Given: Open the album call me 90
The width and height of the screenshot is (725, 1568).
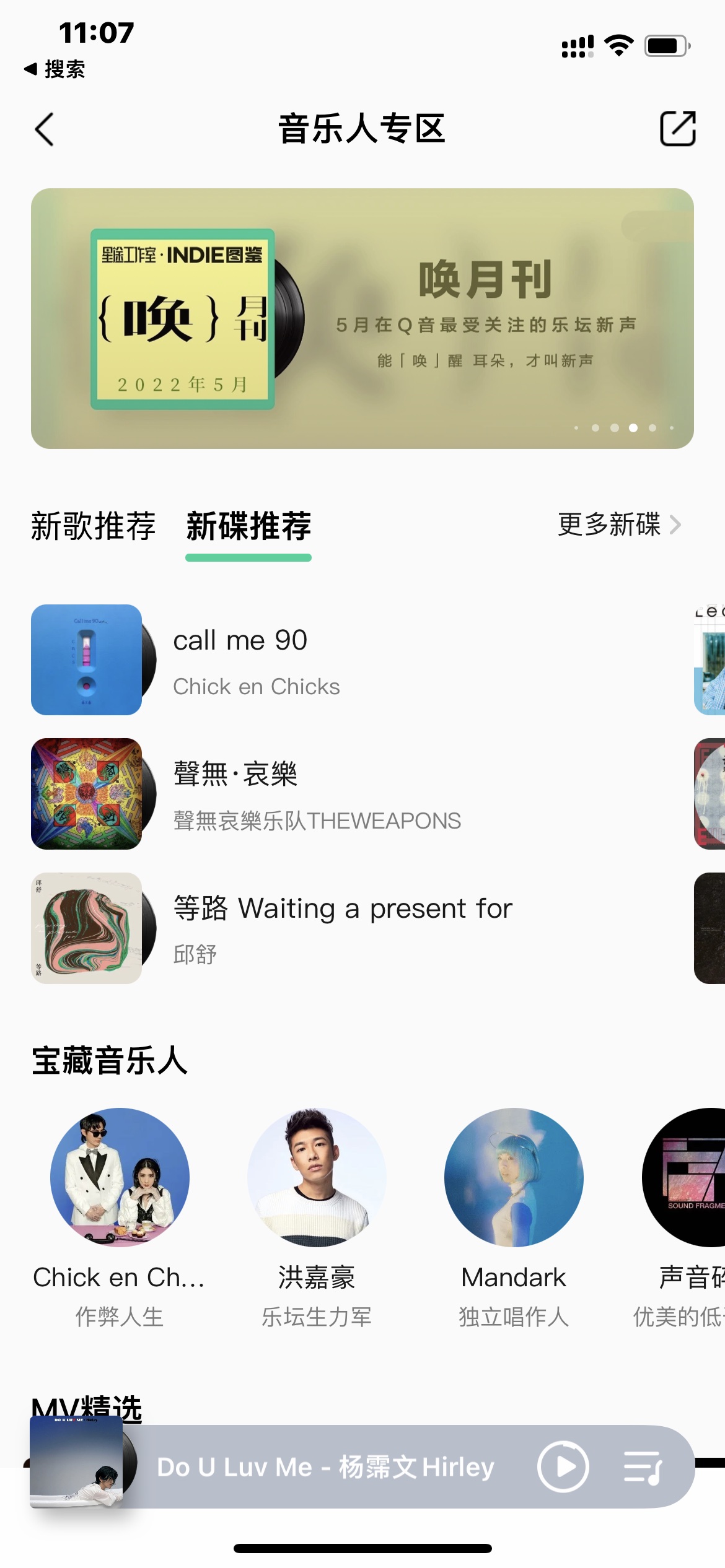Looking at the screenshot, I should pos(240,660).
